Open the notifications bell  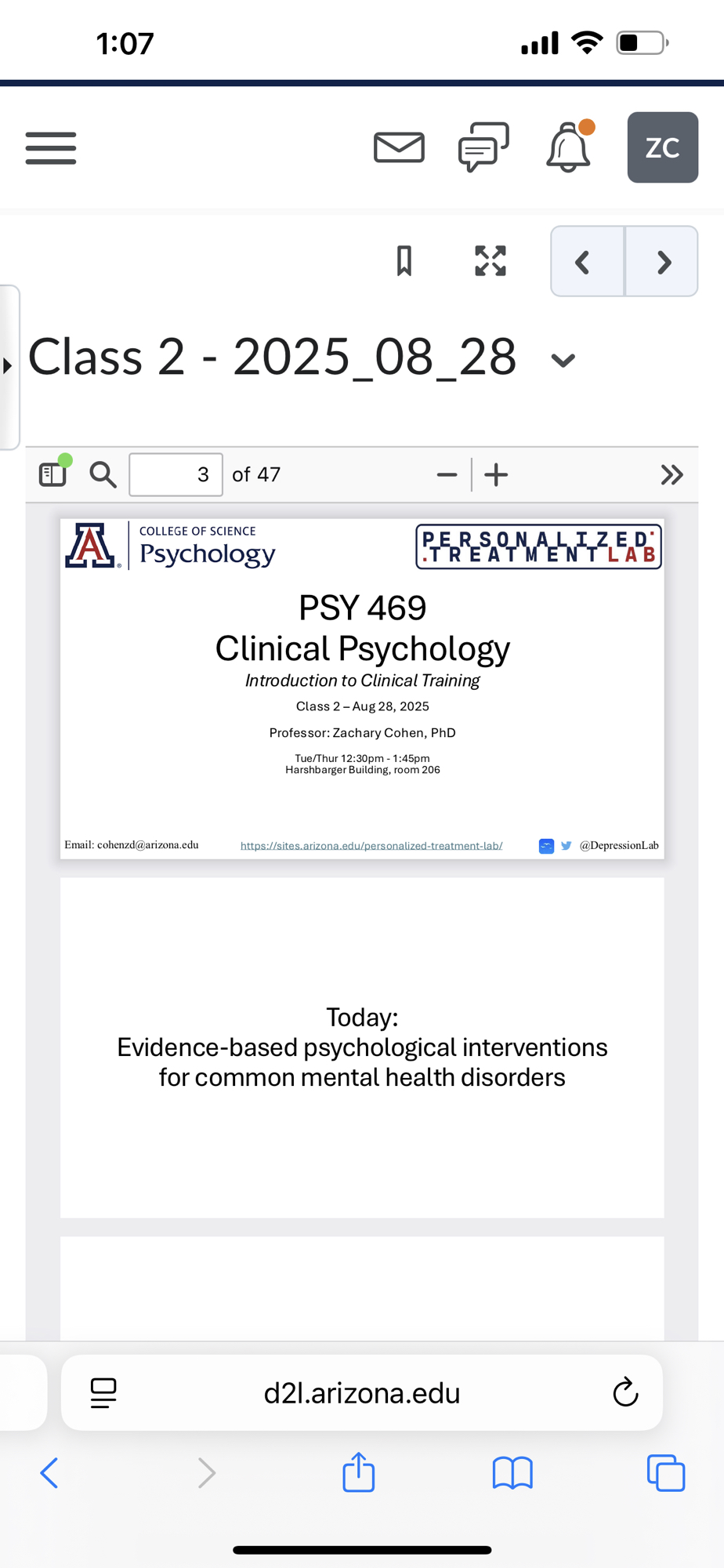[x=568, y=147]
